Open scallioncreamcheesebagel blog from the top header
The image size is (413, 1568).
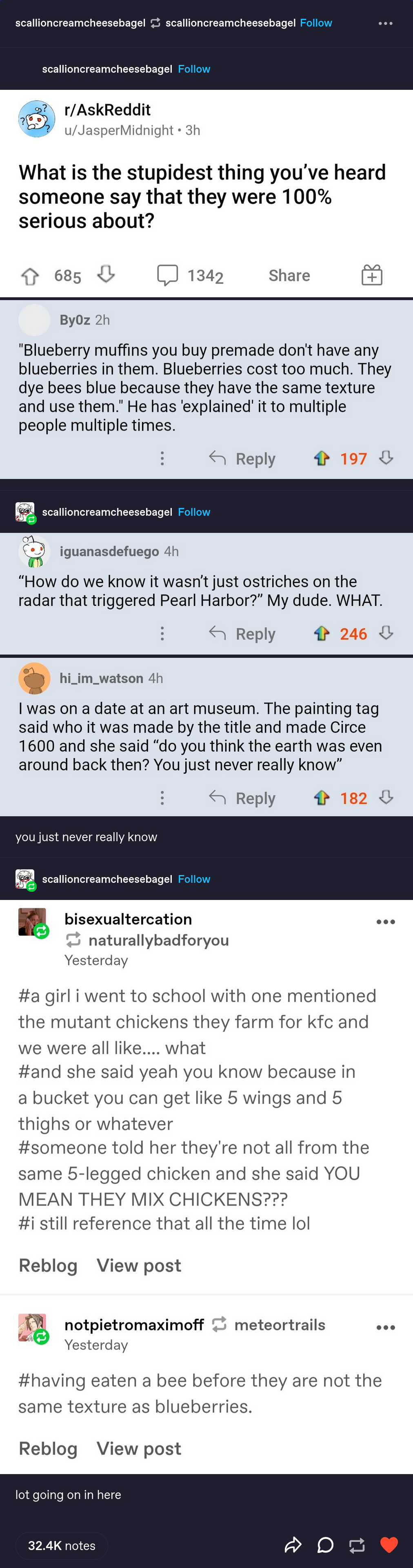80,23
